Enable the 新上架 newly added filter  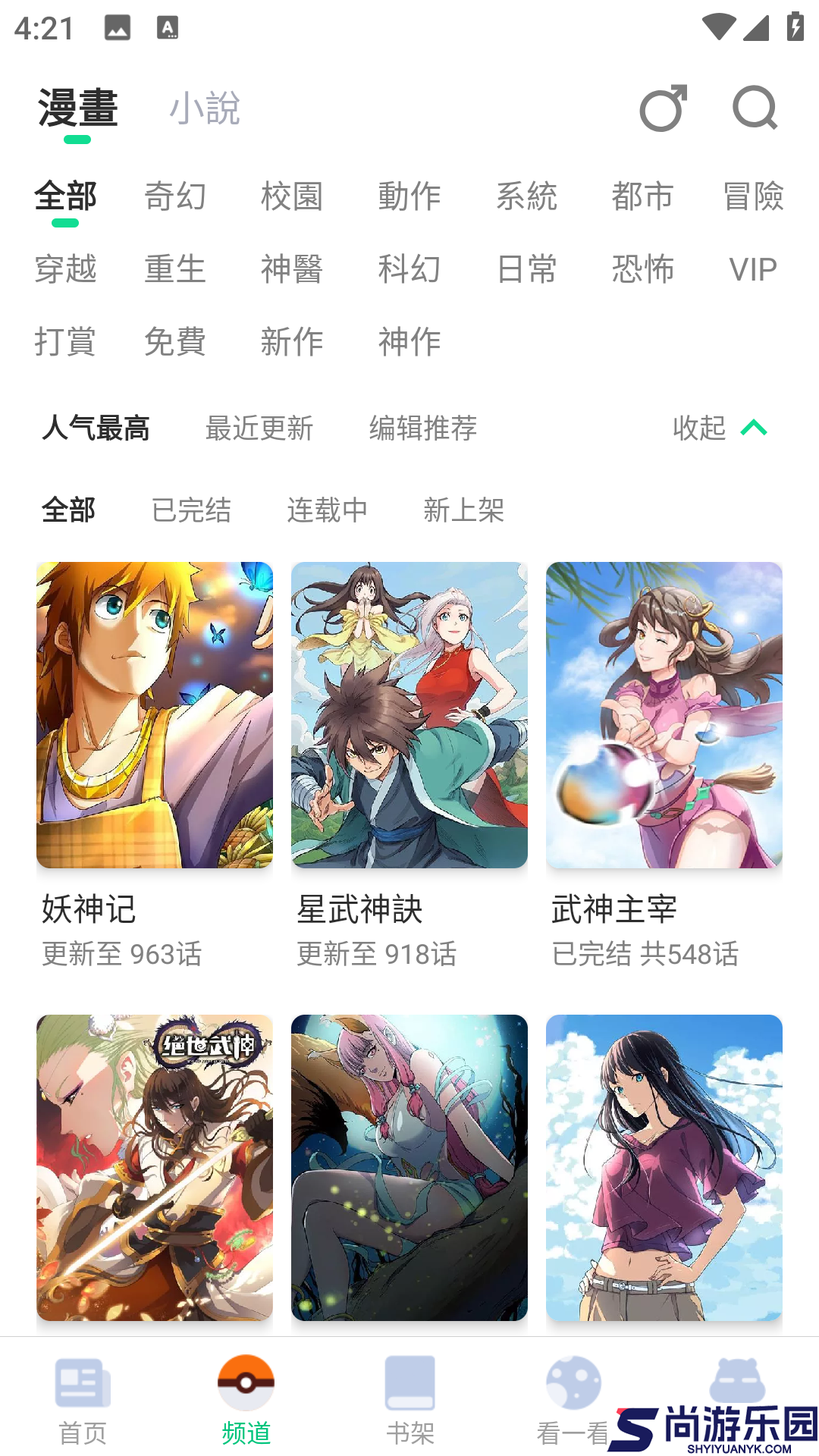click(465, 510)
